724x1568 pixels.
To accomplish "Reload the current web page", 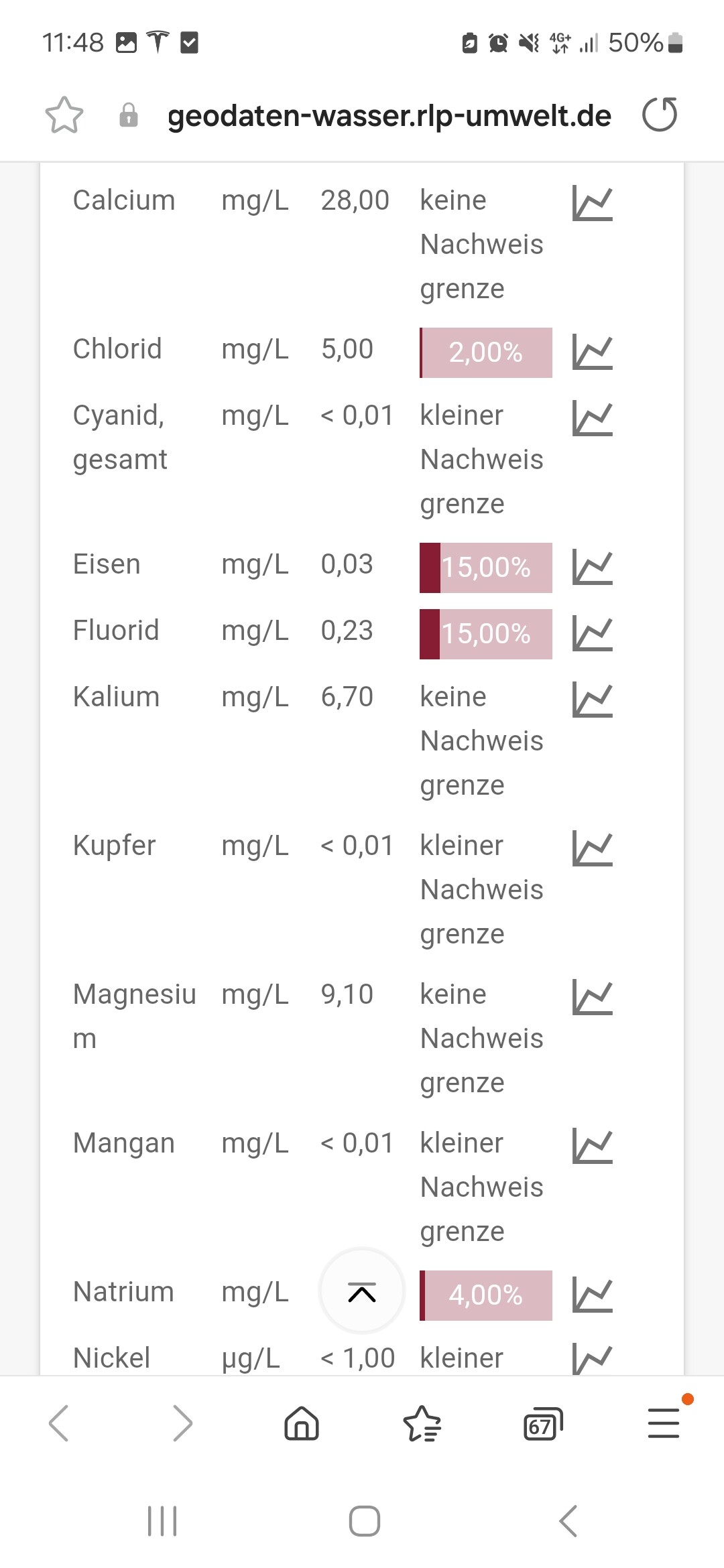I will coord(660,115).
